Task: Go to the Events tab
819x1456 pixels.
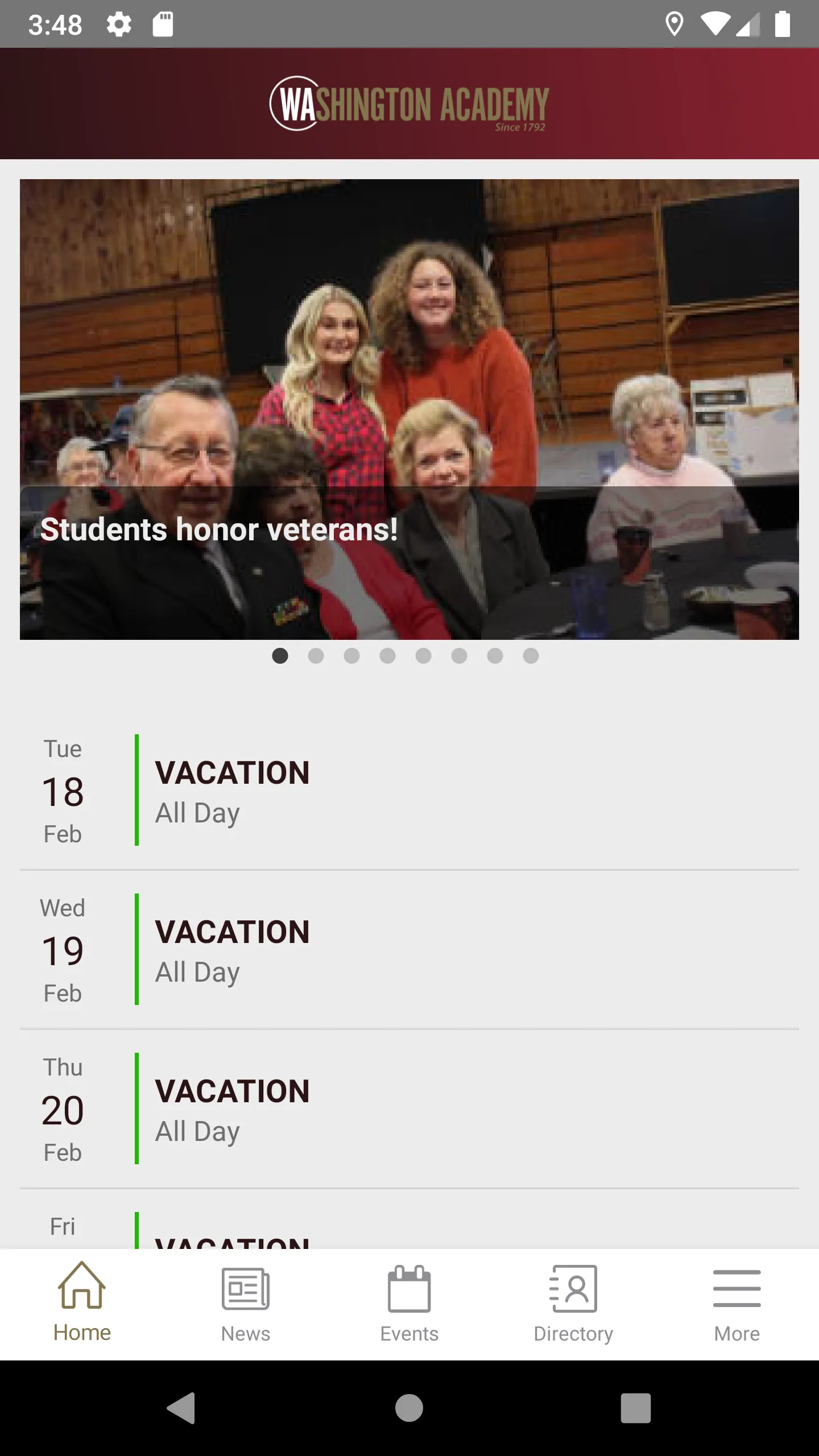Action: tap(409, 1305)
